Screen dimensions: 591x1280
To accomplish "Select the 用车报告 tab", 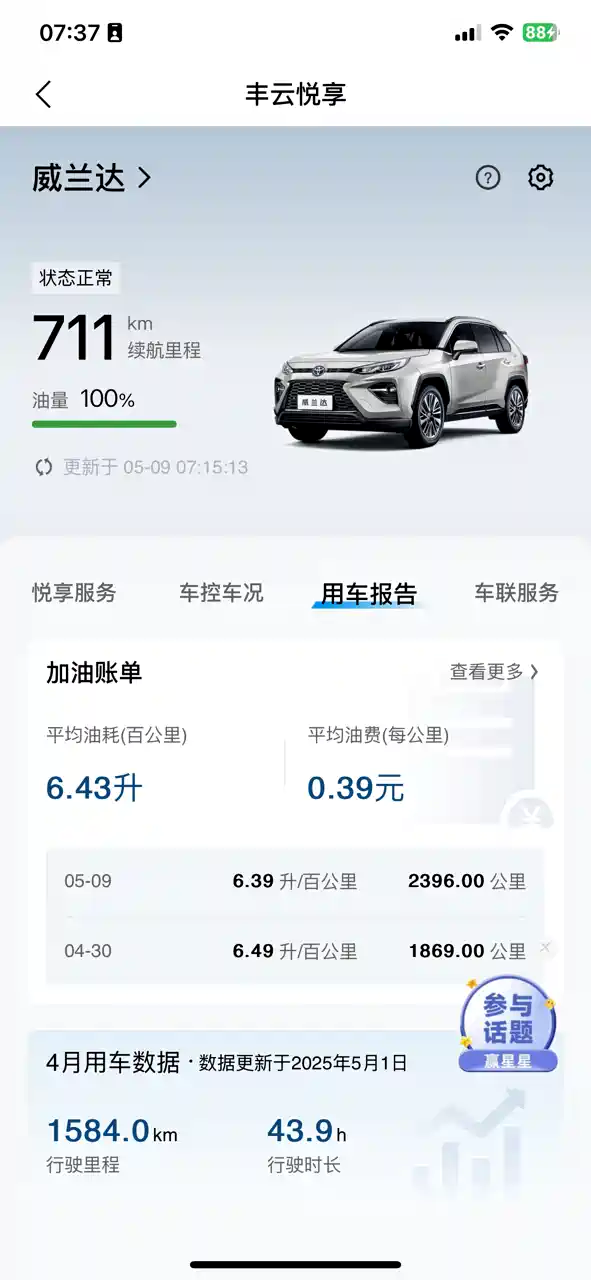I will click(x=369, y=593).
